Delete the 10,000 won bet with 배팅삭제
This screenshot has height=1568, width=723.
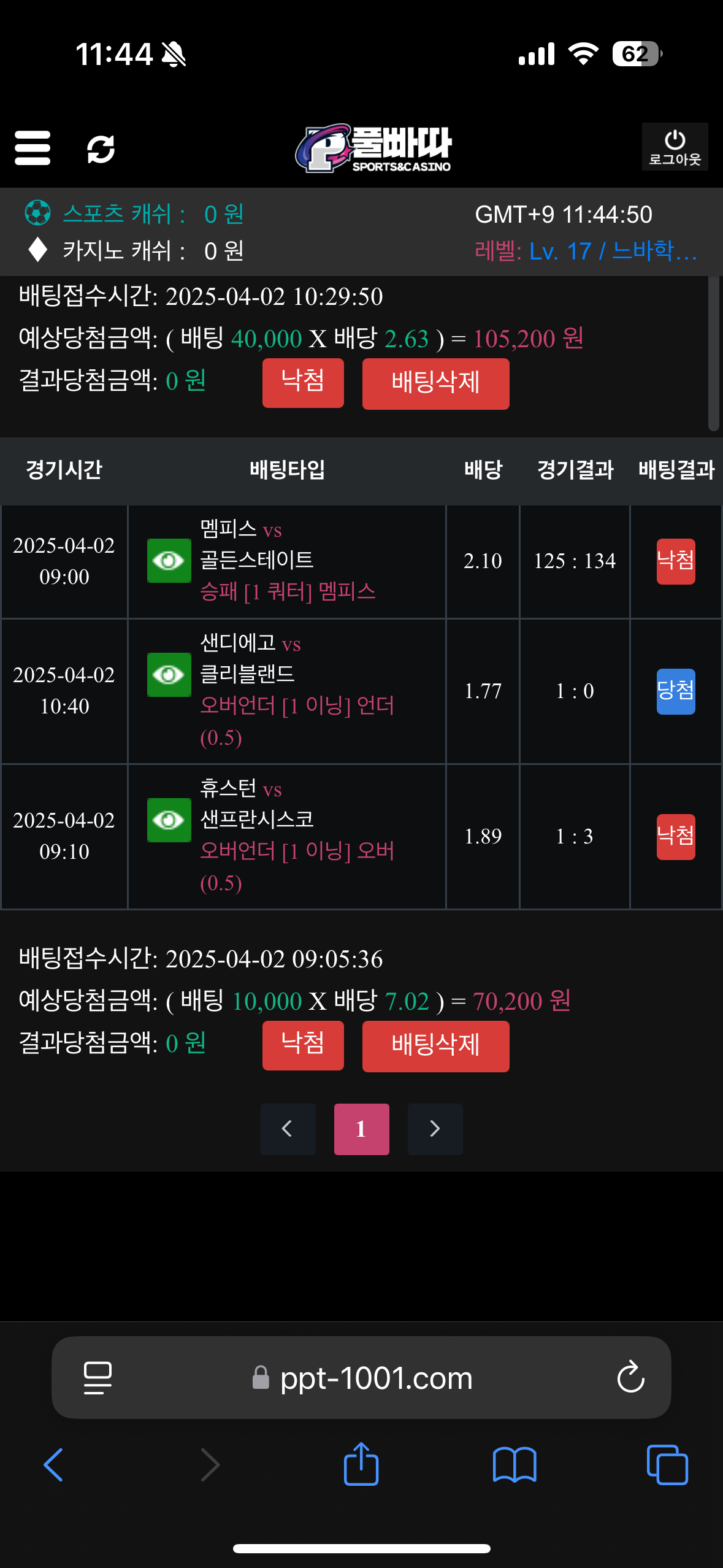pyautogui.click(x=435, y=1046)
